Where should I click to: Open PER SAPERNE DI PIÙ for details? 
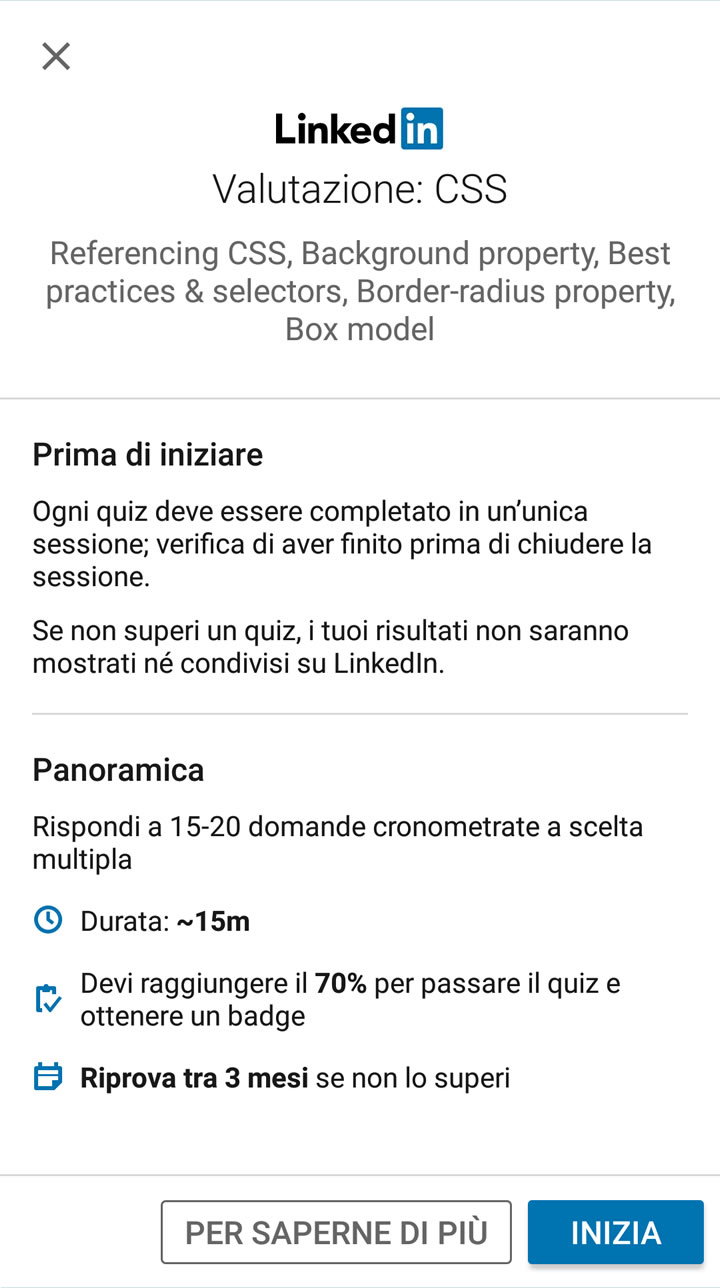point(336,1232)
